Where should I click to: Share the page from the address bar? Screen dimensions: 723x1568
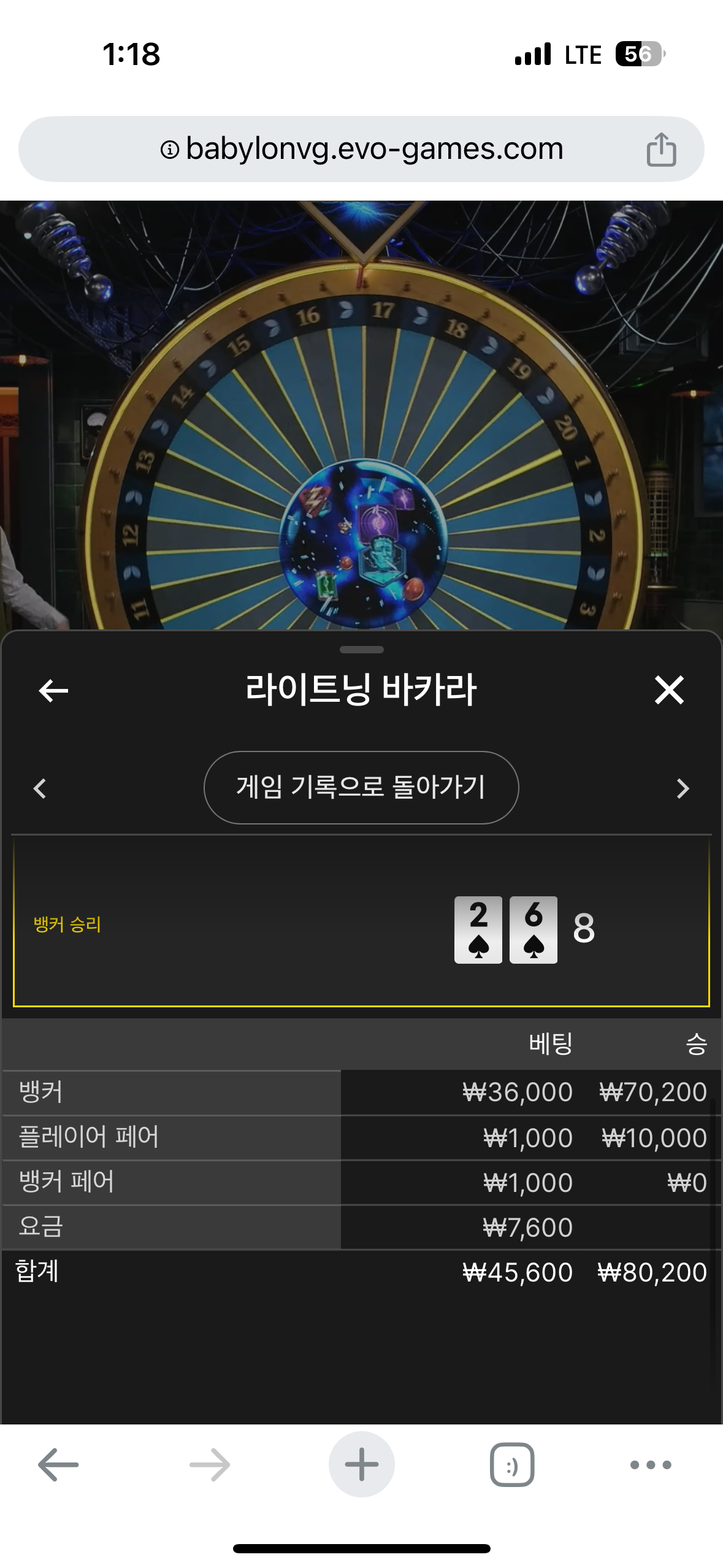[x=661, y=150]
